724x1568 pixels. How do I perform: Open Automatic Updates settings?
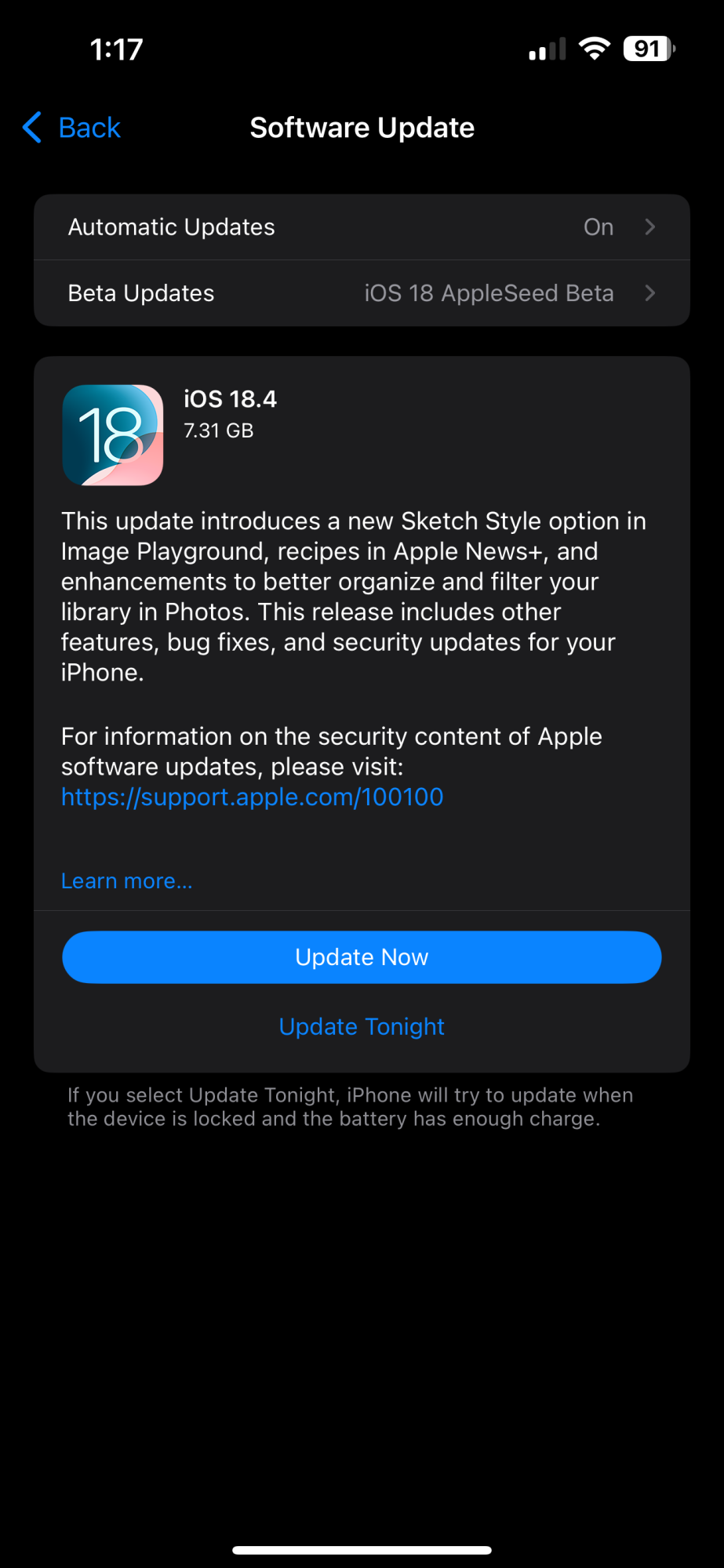tap(361, 227)
